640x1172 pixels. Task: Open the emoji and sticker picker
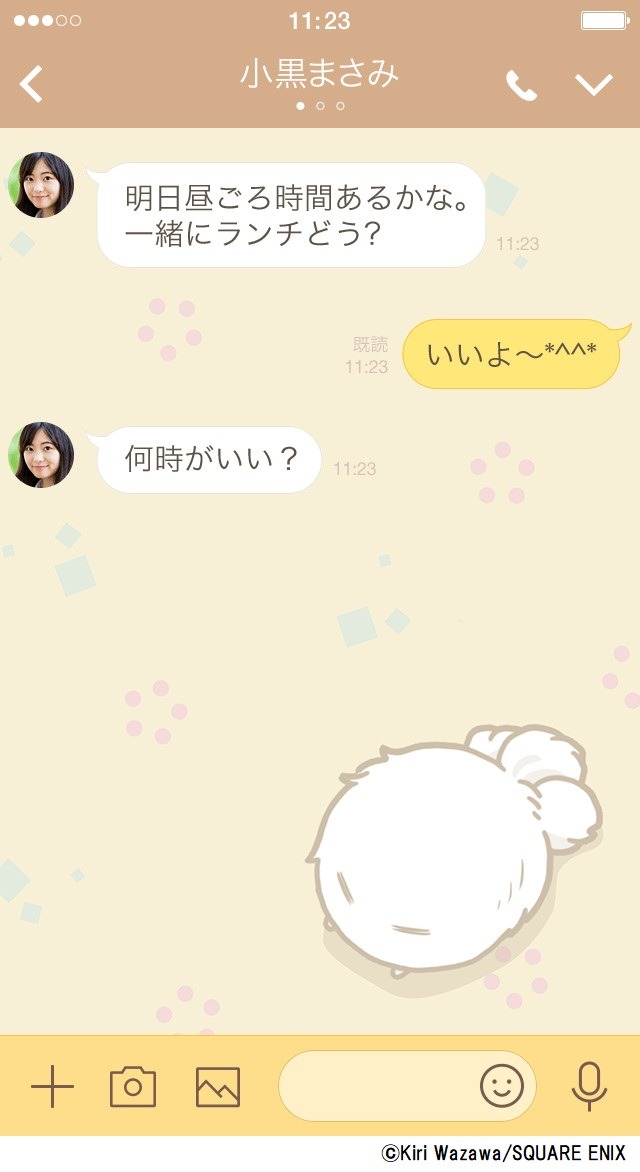click(502, 1086)
